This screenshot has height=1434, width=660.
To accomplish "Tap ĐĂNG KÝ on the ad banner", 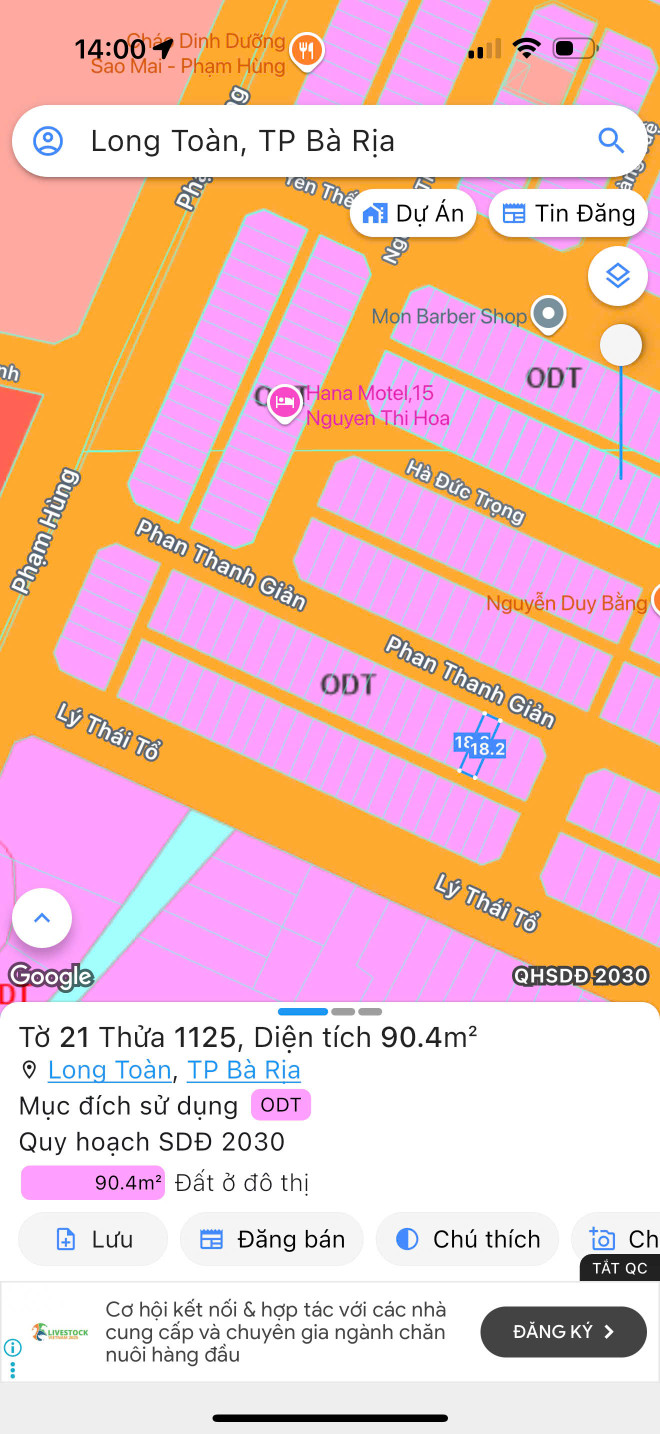I will coord(563,1332).
